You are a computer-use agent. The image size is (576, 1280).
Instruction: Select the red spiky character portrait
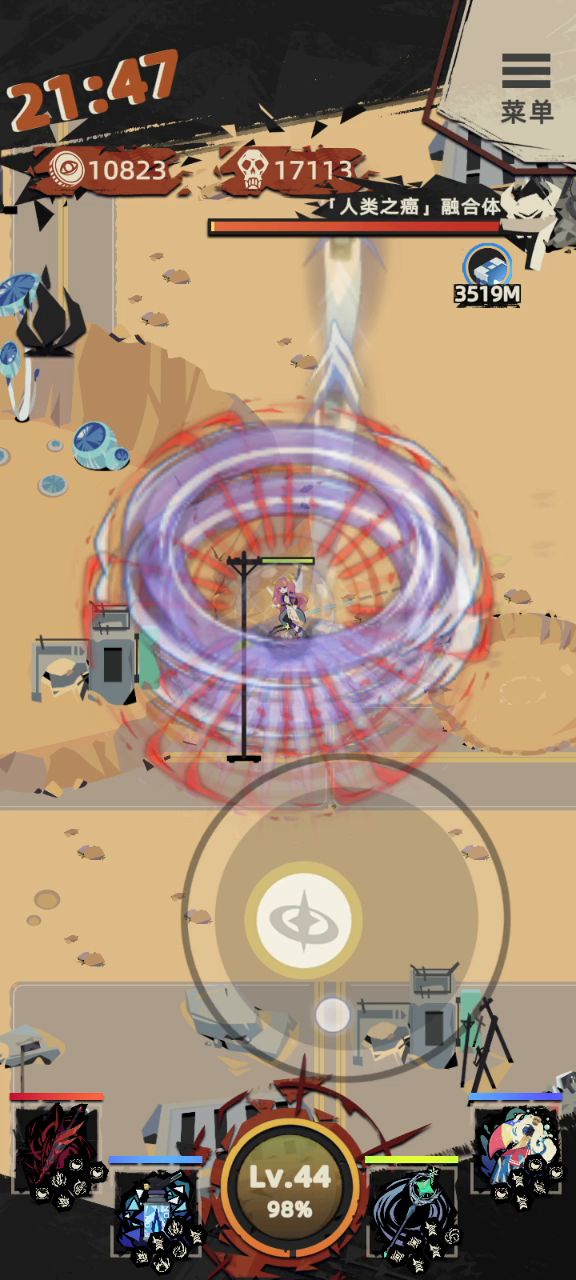pos(56,1148)
